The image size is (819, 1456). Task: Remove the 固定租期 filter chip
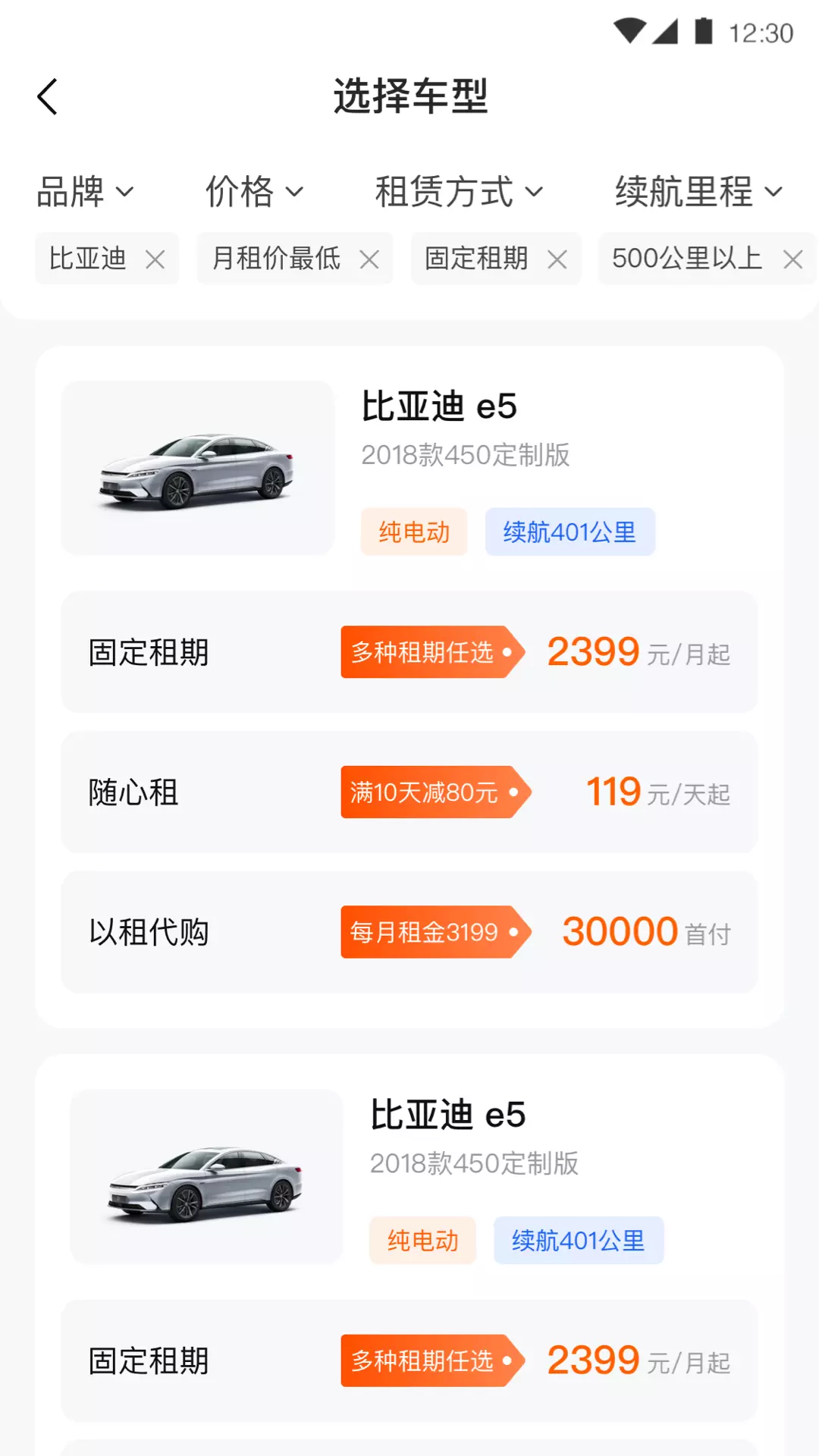point(557,259)
